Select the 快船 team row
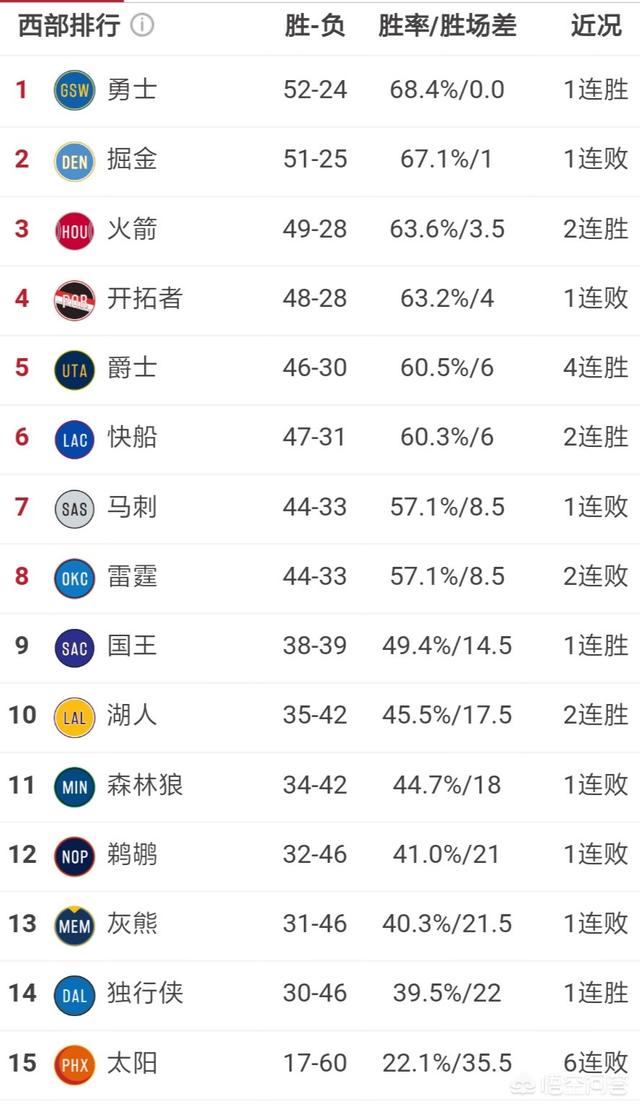640x1107 pixels. [x=320, y=438]
